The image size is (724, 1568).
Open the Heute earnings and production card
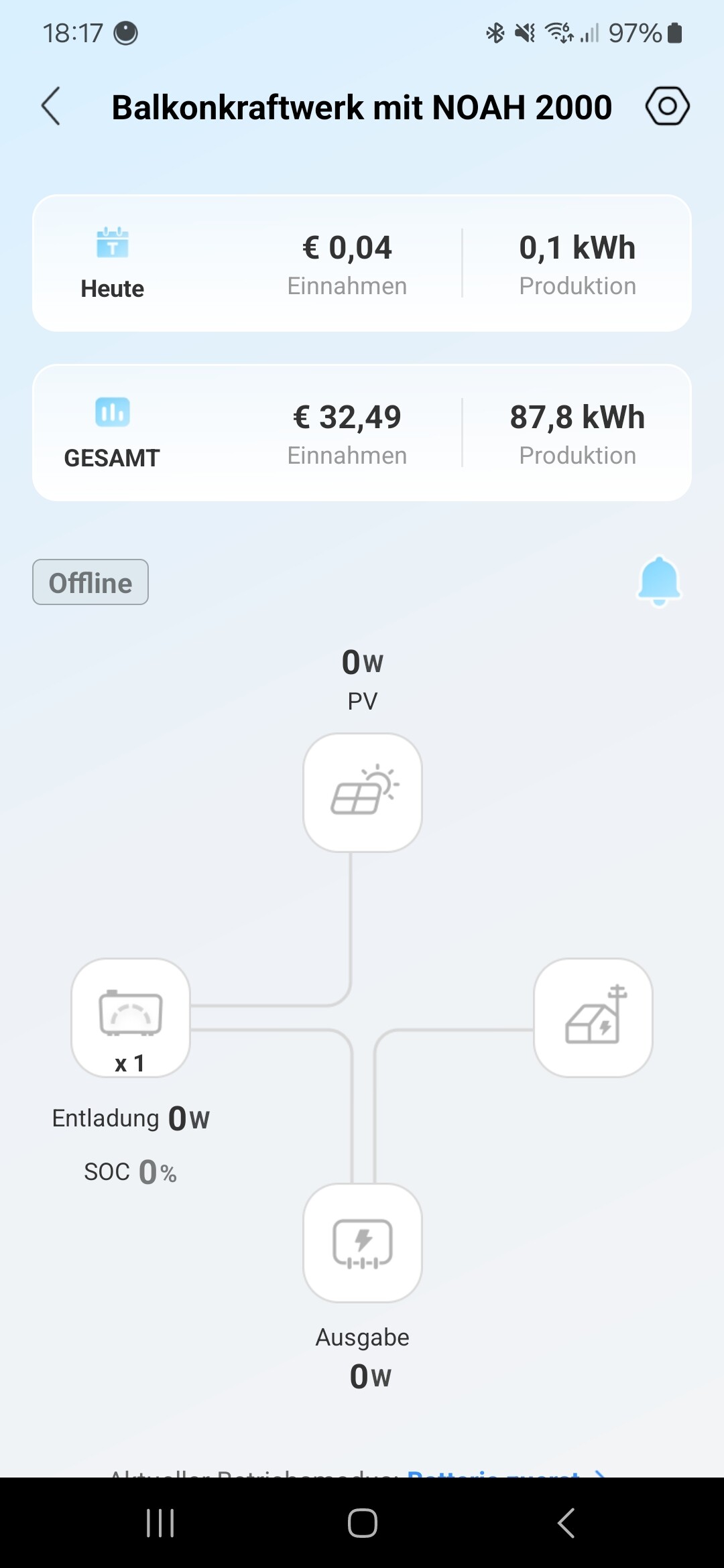point(362,263)
